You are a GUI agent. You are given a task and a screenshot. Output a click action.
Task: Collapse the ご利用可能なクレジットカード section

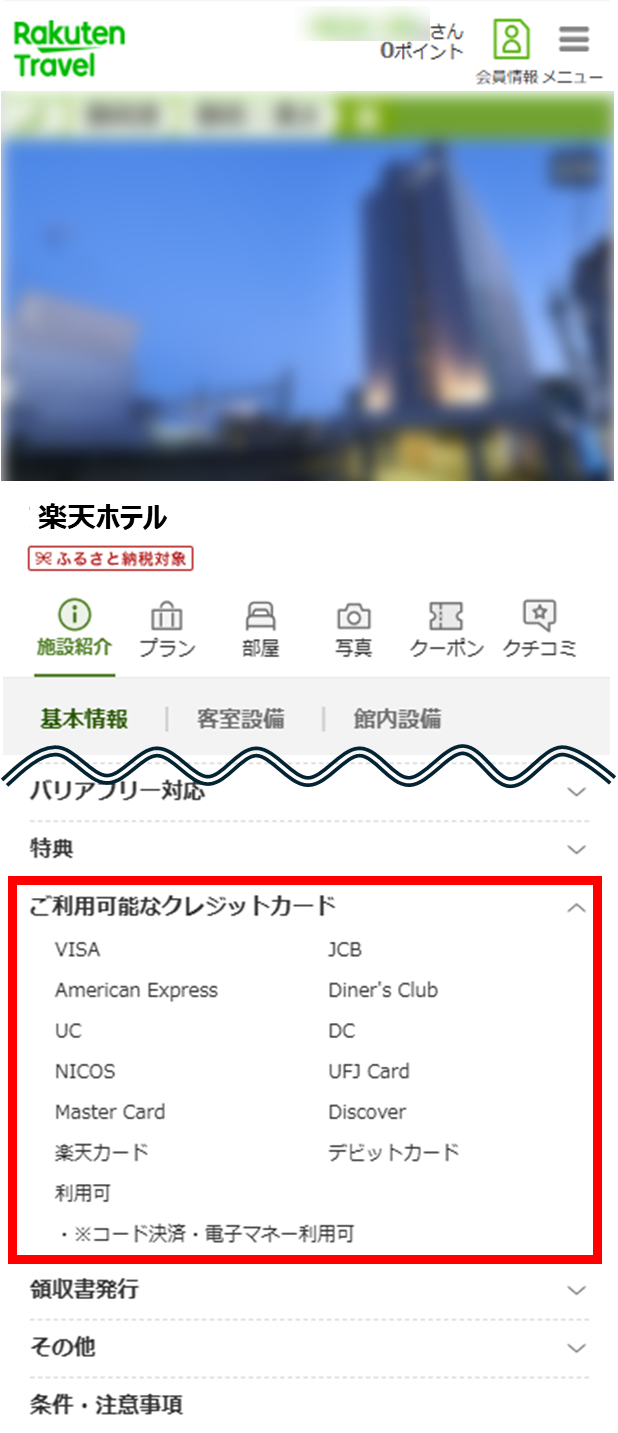(308, 907)
